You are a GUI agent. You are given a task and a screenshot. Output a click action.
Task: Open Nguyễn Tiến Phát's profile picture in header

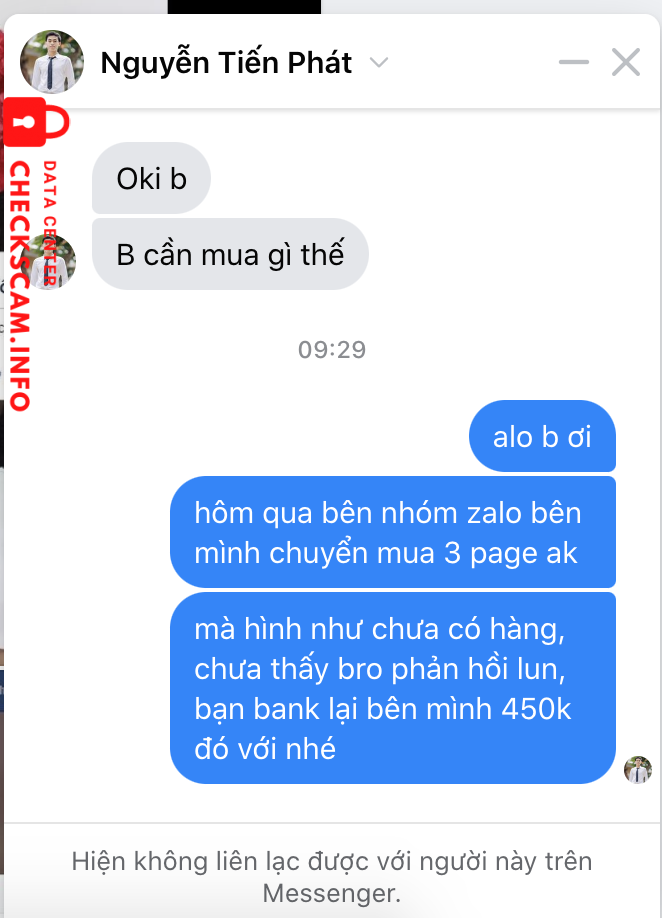pyautogui.click(x=52, y=62)
